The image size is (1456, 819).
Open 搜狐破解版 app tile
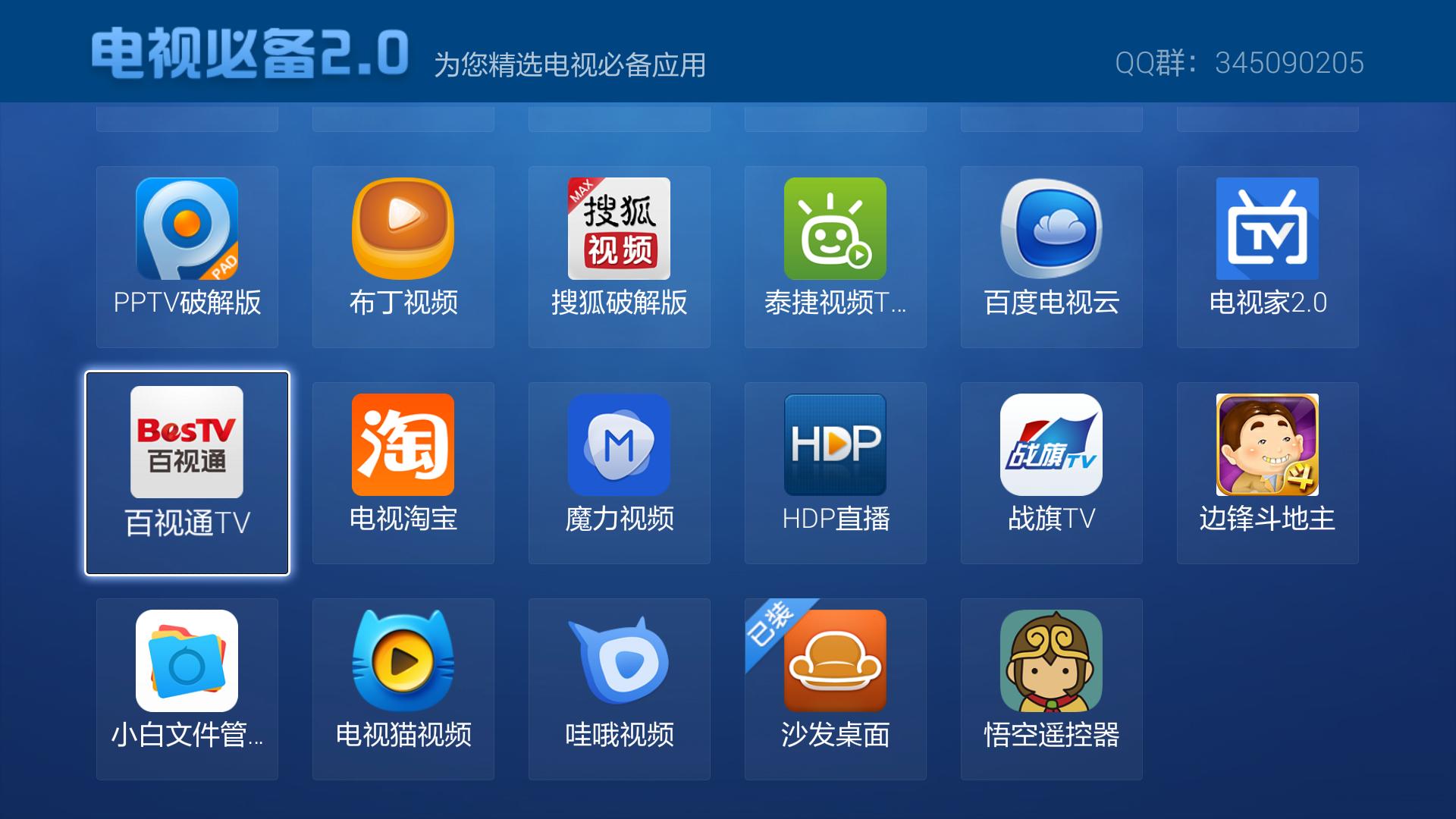pos(619,256)
